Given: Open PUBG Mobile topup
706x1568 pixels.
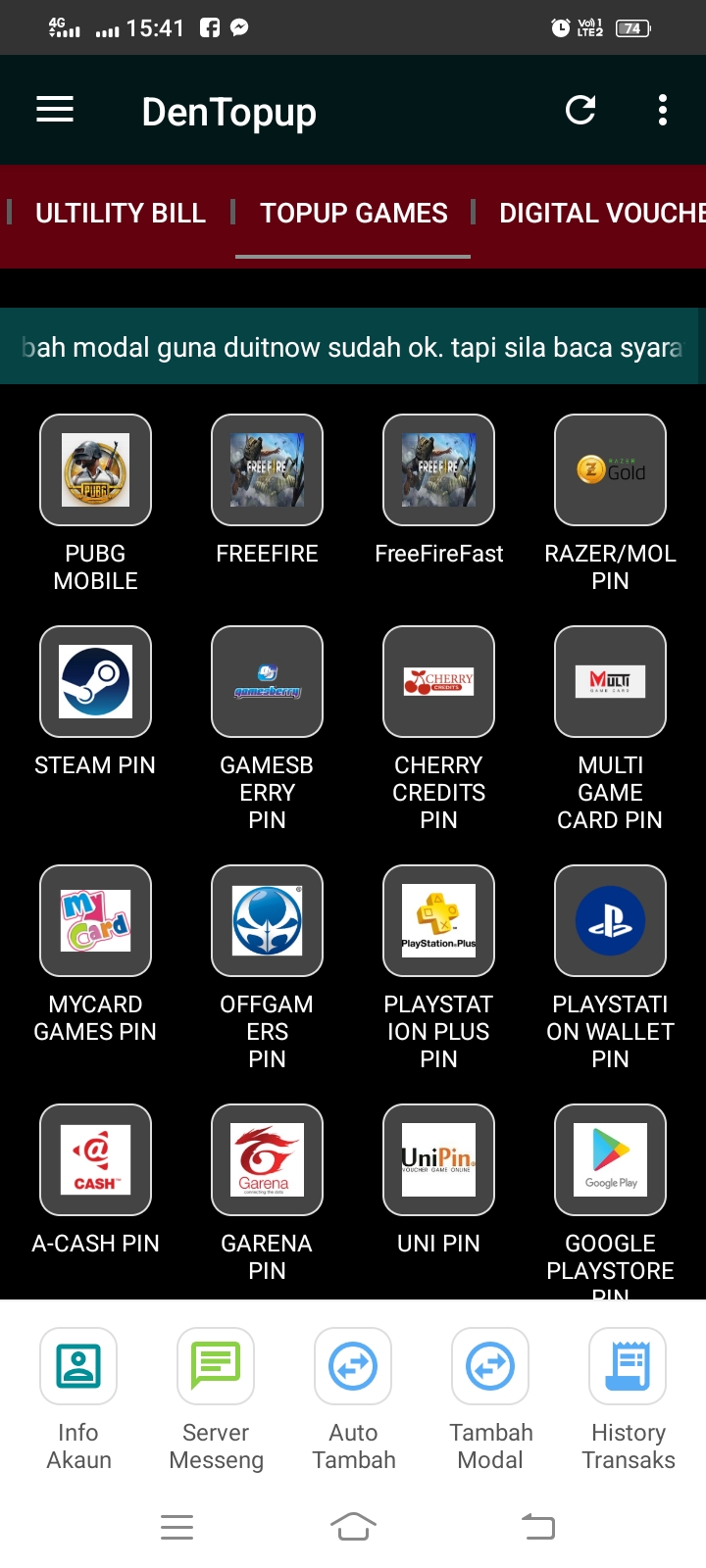Looking at the screenshot, I should click(95, 470).
